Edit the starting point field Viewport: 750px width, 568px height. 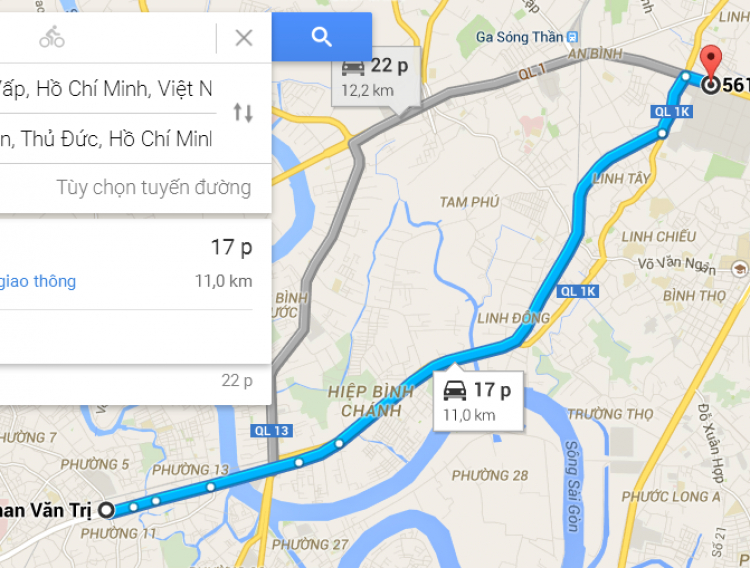(105, 89)
